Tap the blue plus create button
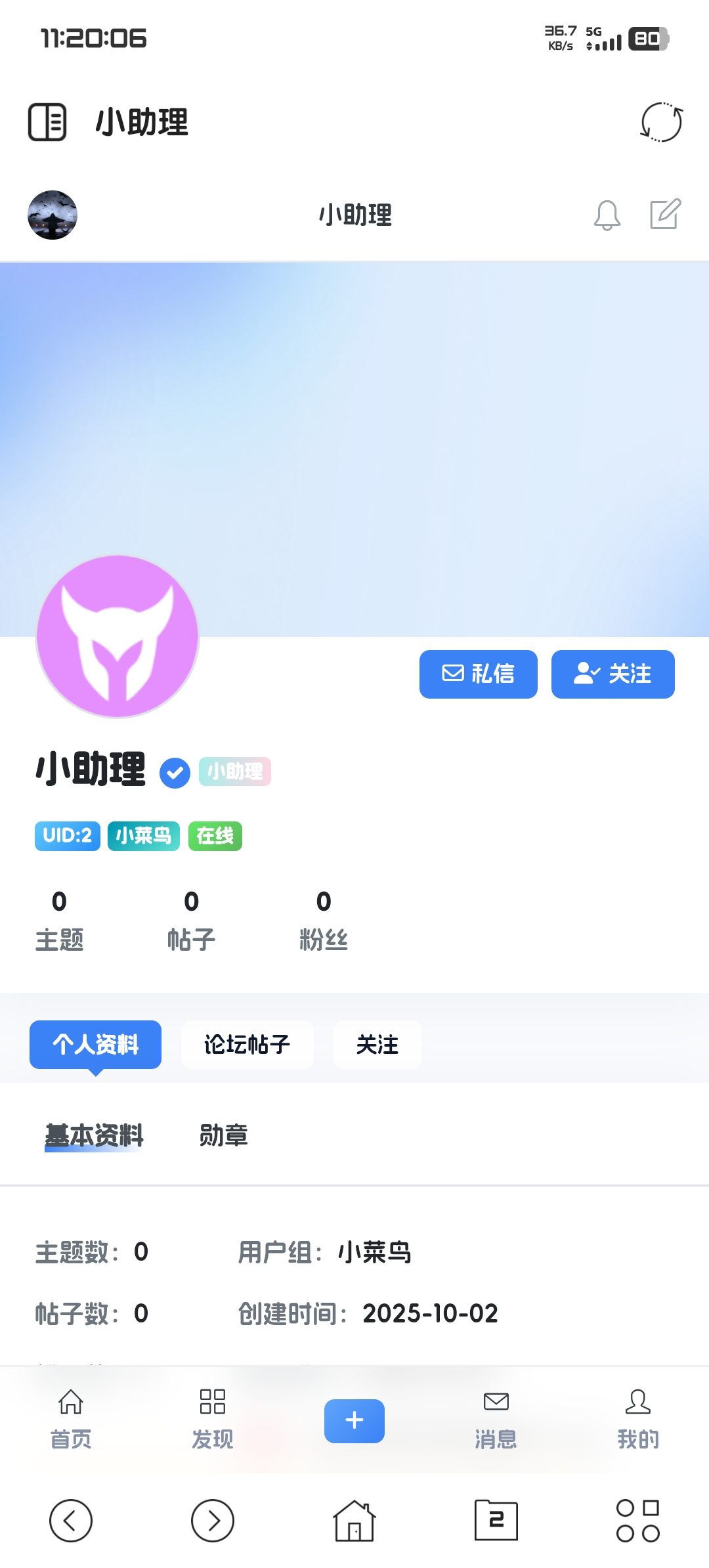Image resolution: width=709 pixels, height=1568 pixels. tap(354, 1420)
